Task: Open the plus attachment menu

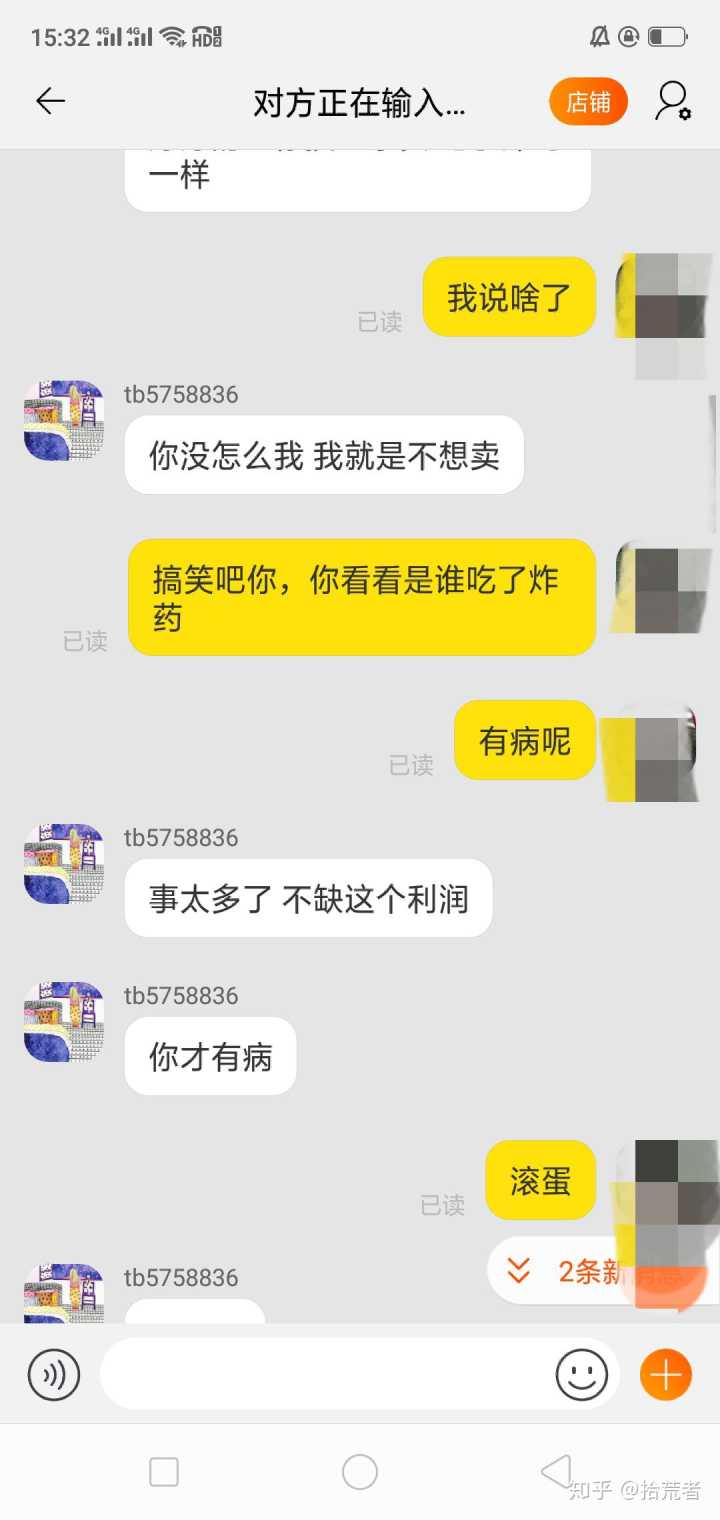Action: pos(665,1375)
